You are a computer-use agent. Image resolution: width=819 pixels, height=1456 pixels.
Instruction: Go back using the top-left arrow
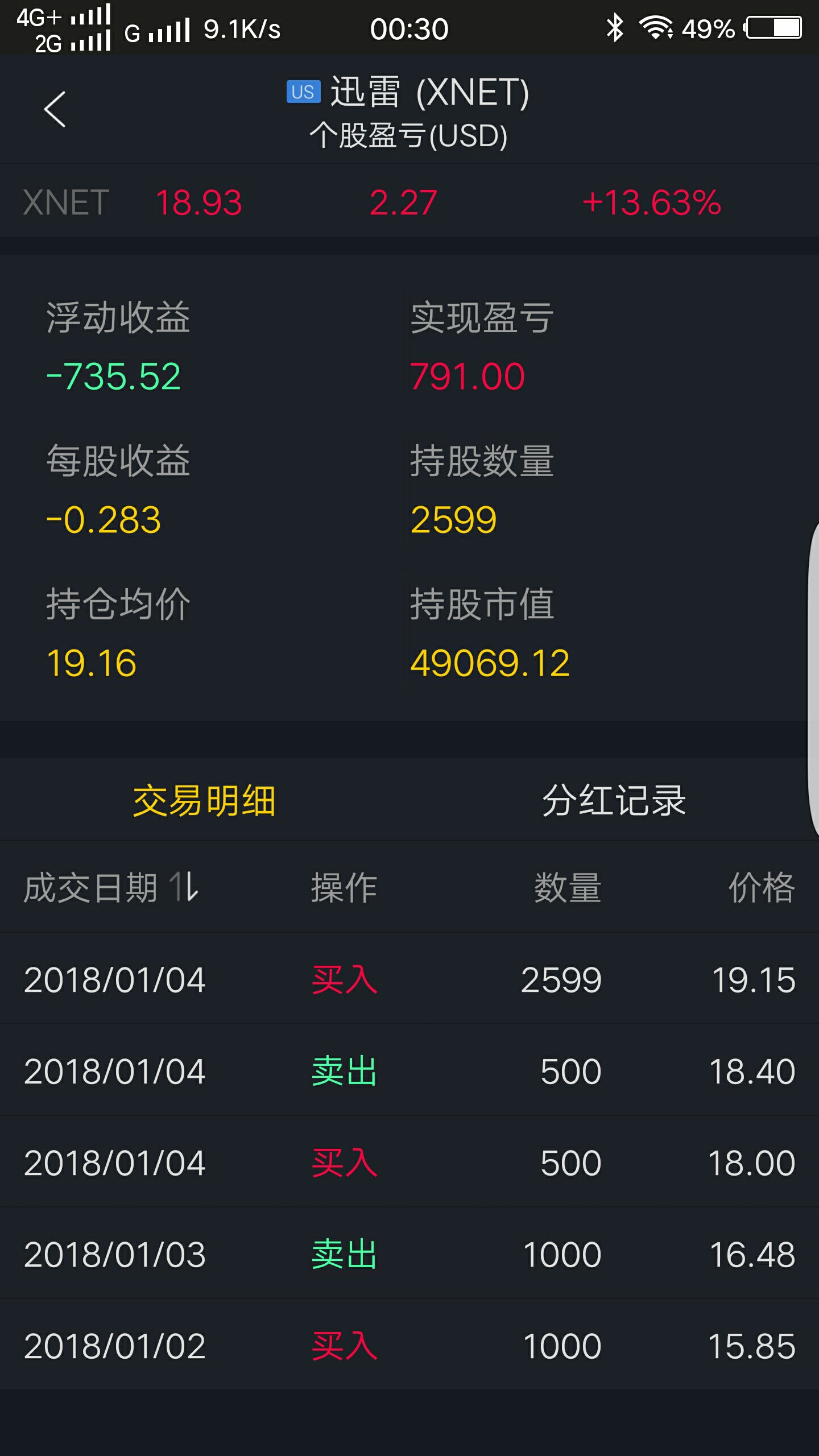coord(55,109)
